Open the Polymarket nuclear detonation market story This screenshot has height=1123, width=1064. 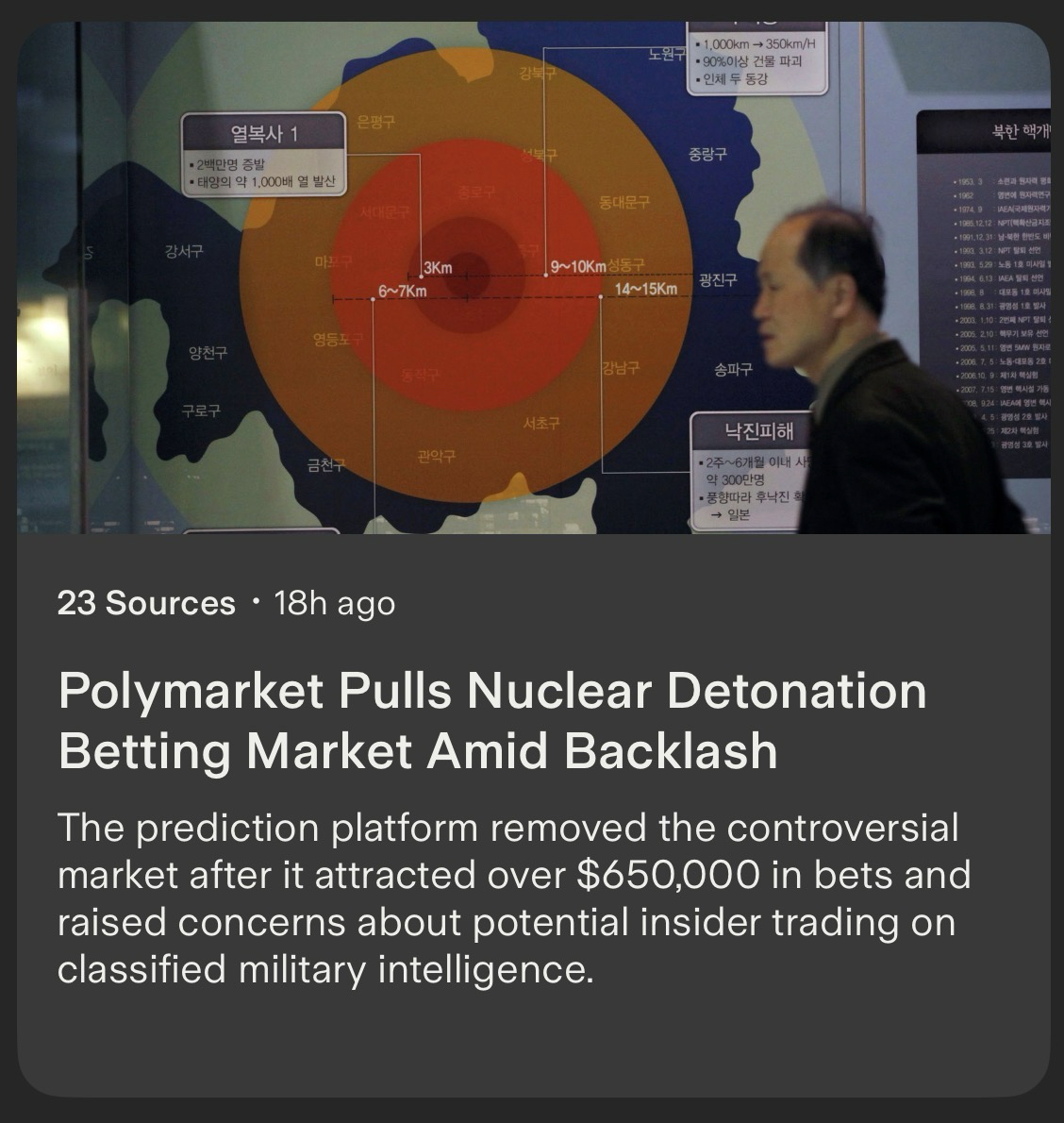click(x=491, y=720)
